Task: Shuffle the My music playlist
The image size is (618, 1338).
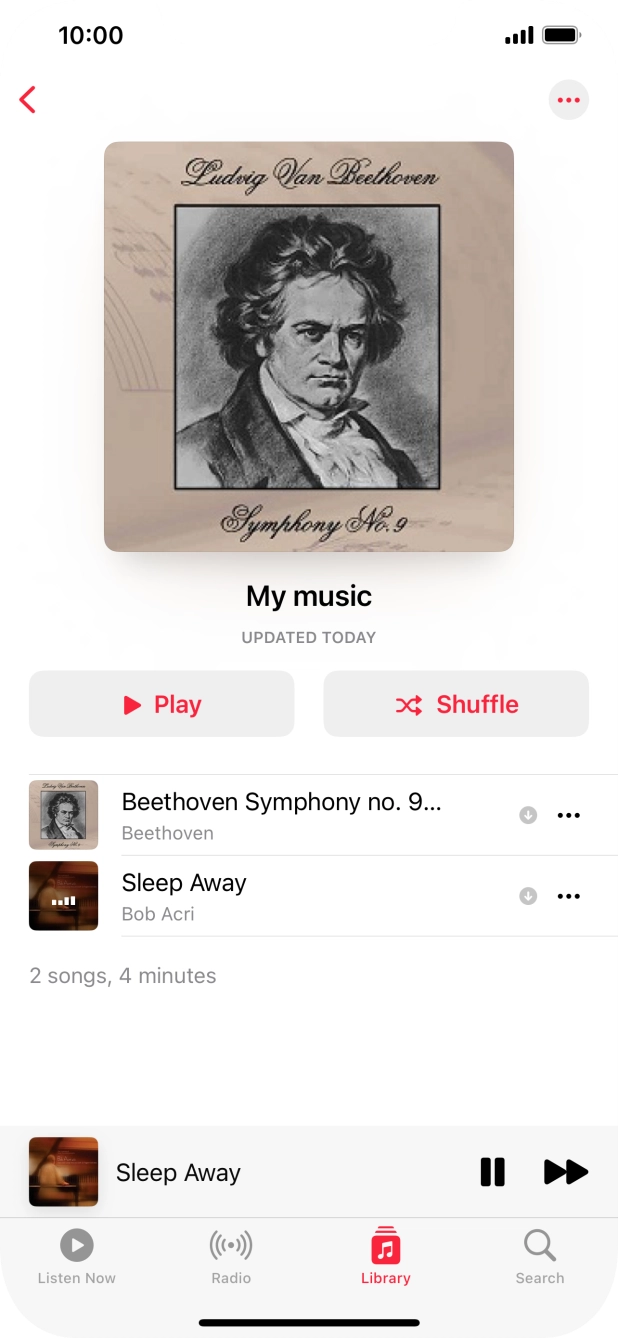Action: point(456,704)
